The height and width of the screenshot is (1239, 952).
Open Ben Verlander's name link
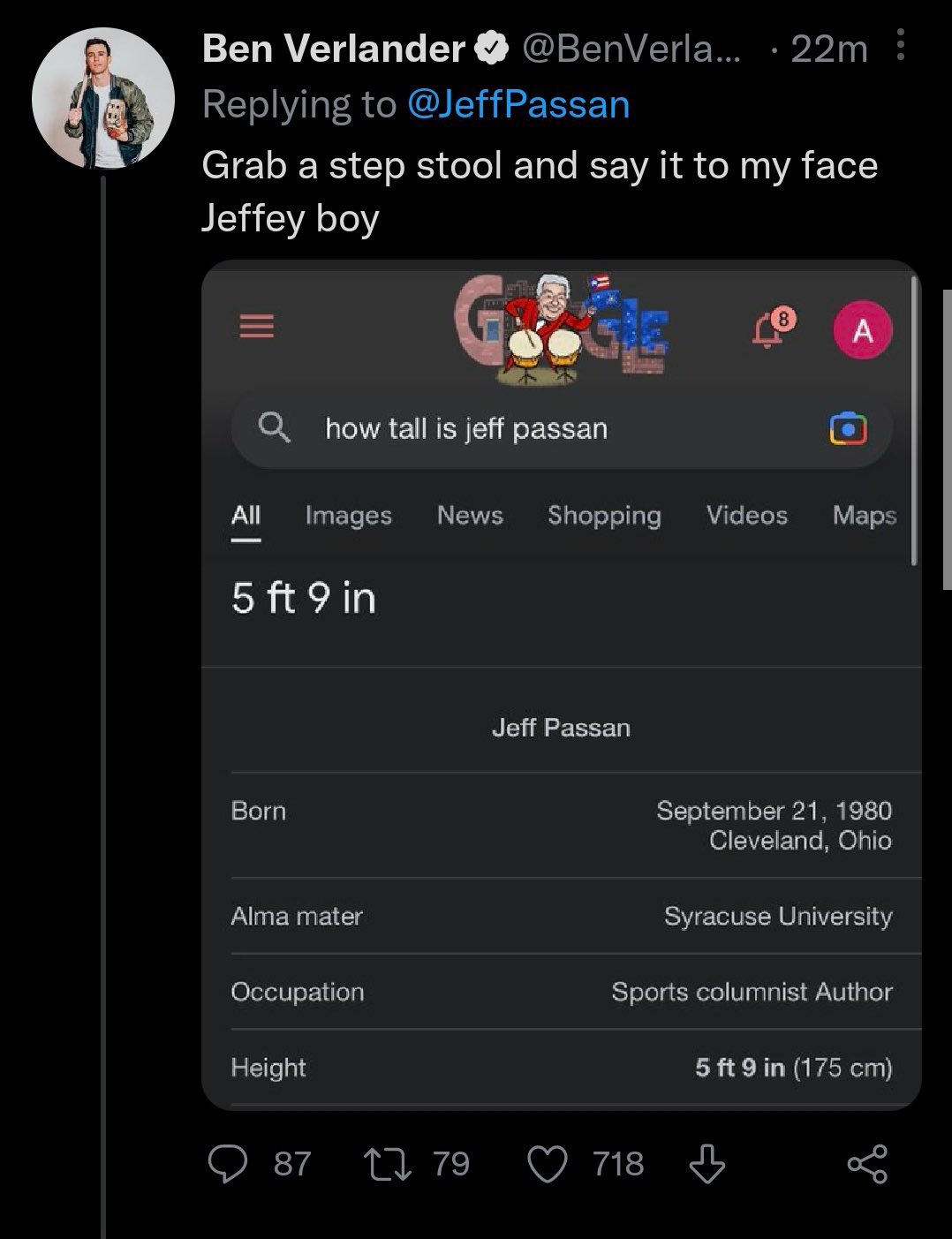tap(333, 49)
